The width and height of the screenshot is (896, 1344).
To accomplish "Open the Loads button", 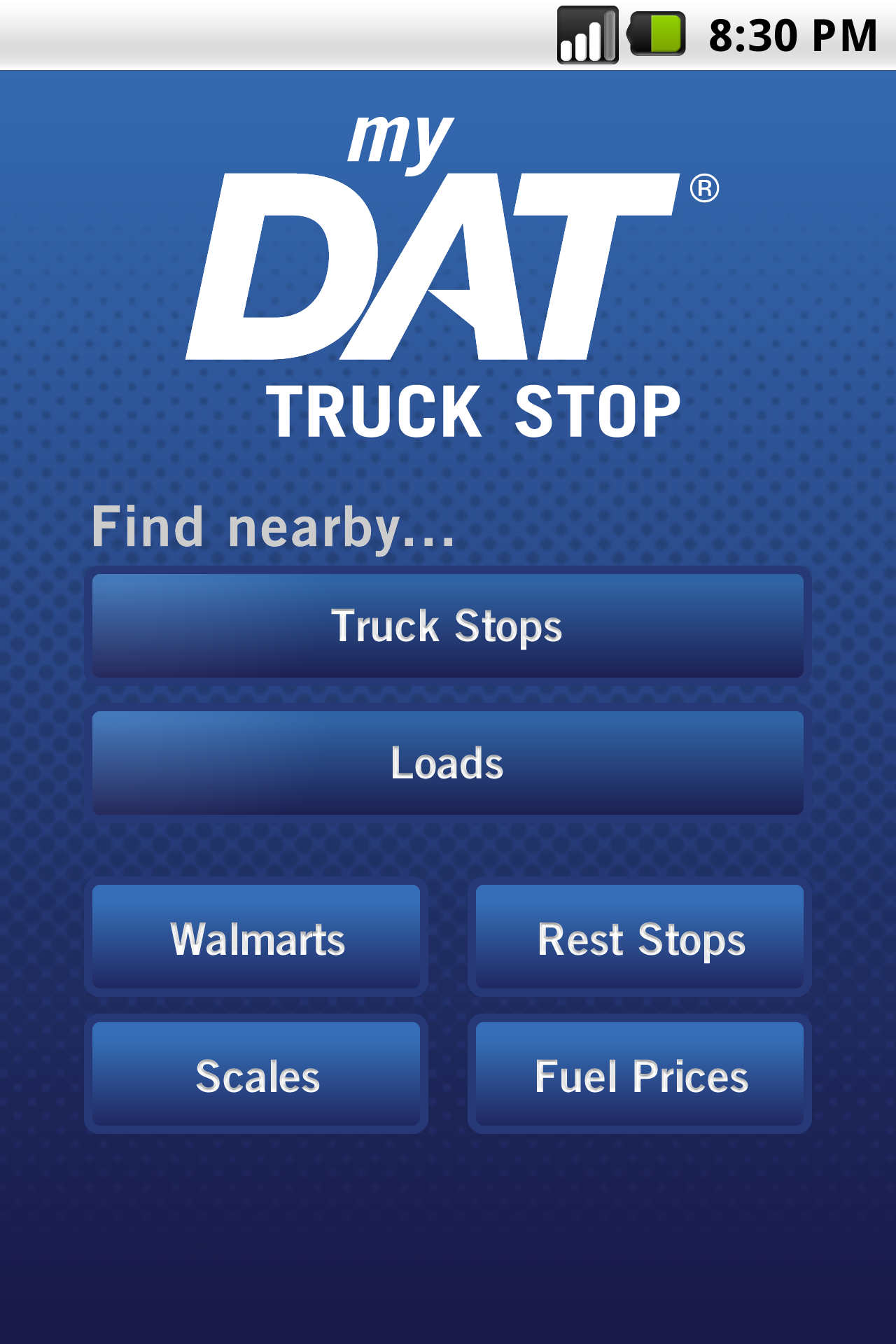I will (447, 762).
